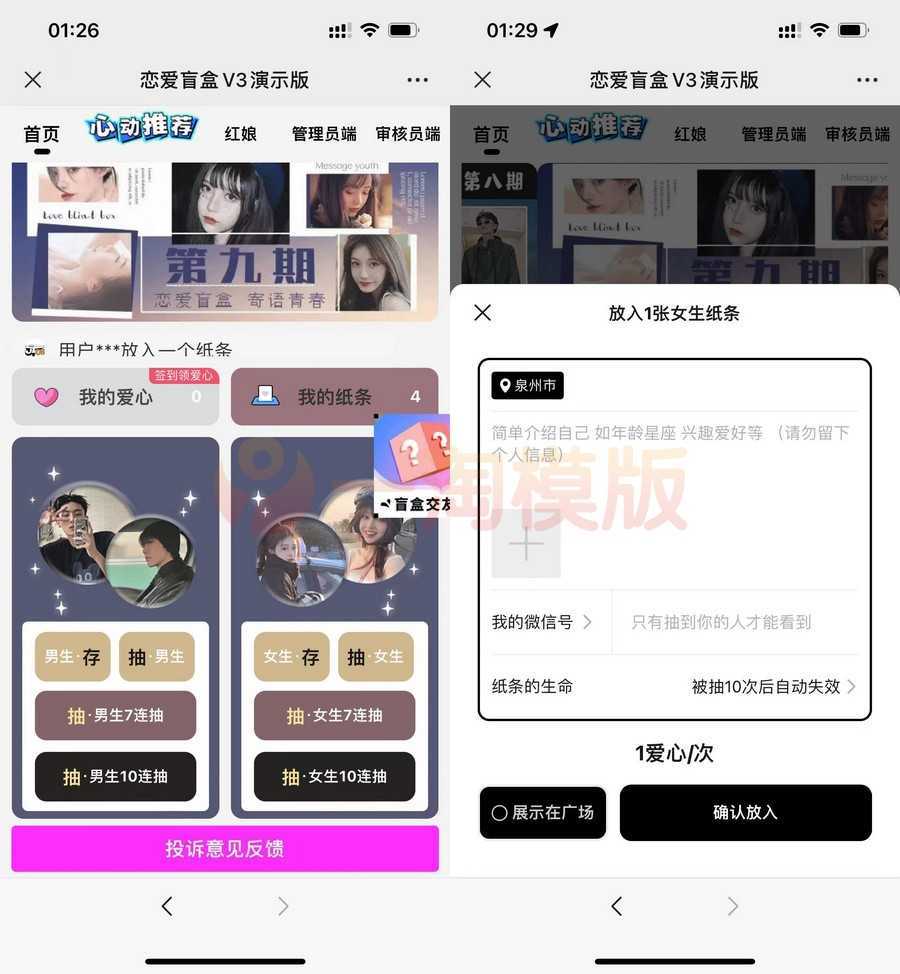Open 投诉意见反馈 feedback
The width and height of the screenshot is (900, 974).
tap(225, 849)
